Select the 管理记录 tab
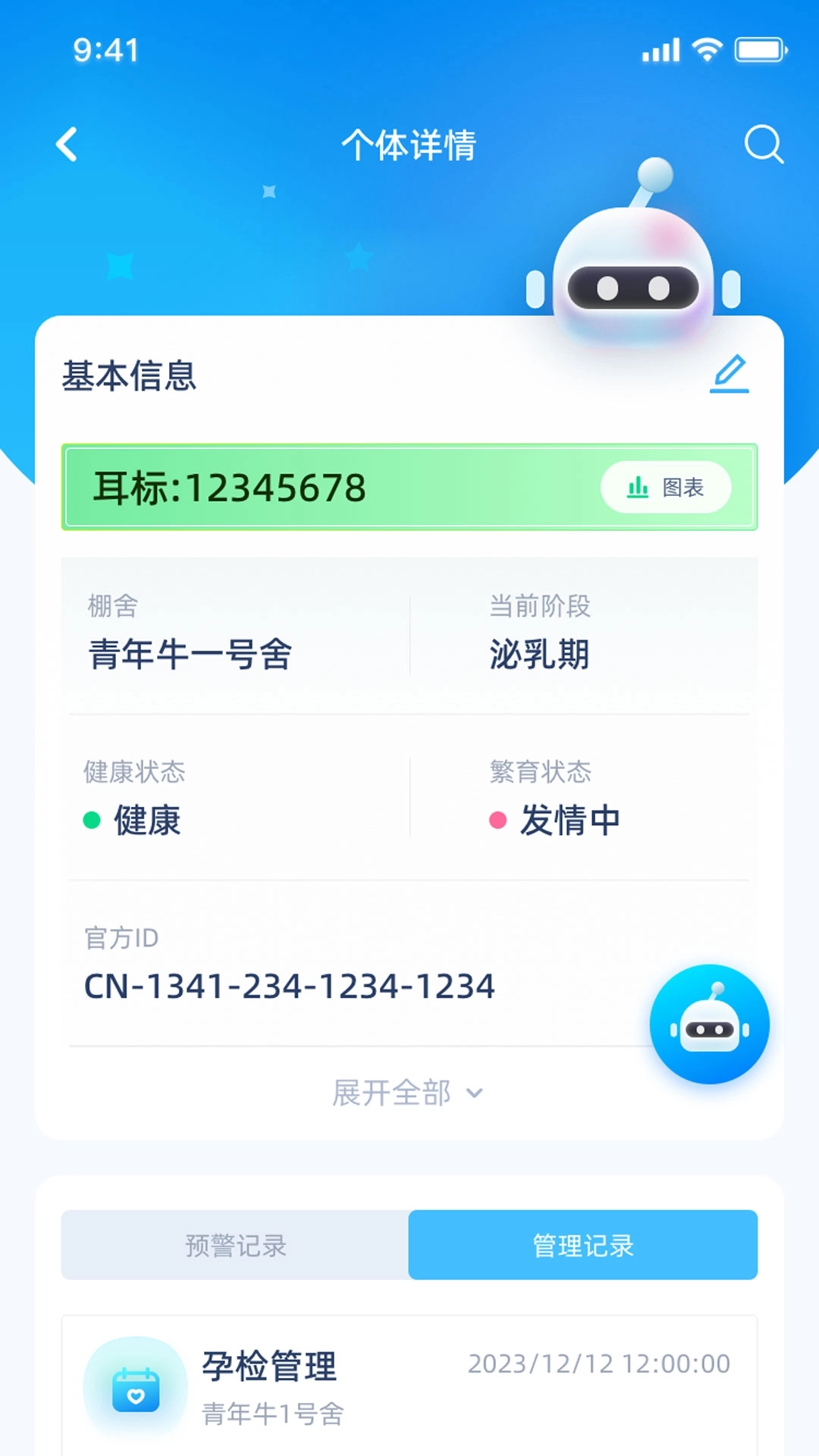 [x=582, y=1244]
